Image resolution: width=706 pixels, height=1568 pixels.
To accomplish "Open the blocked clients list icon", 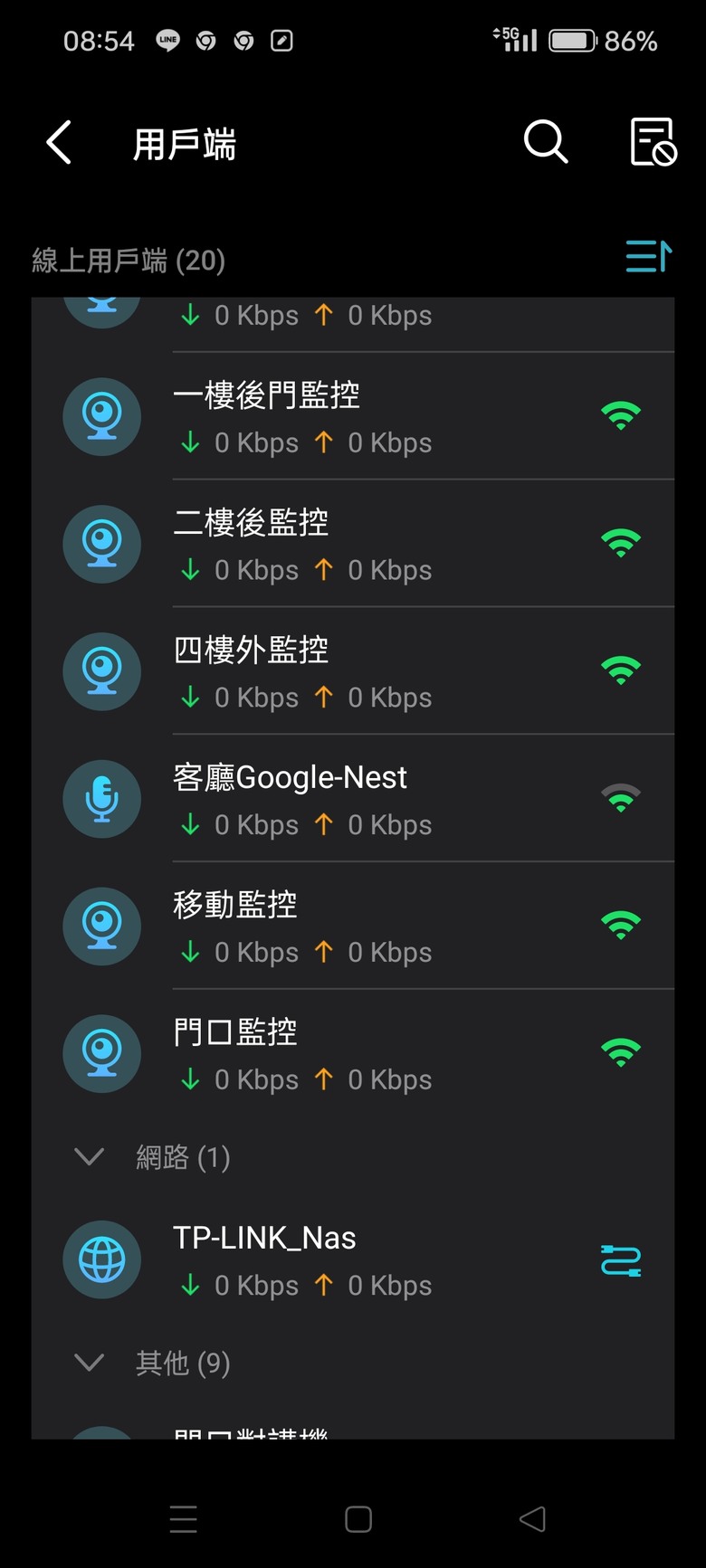I will point(653,142).
